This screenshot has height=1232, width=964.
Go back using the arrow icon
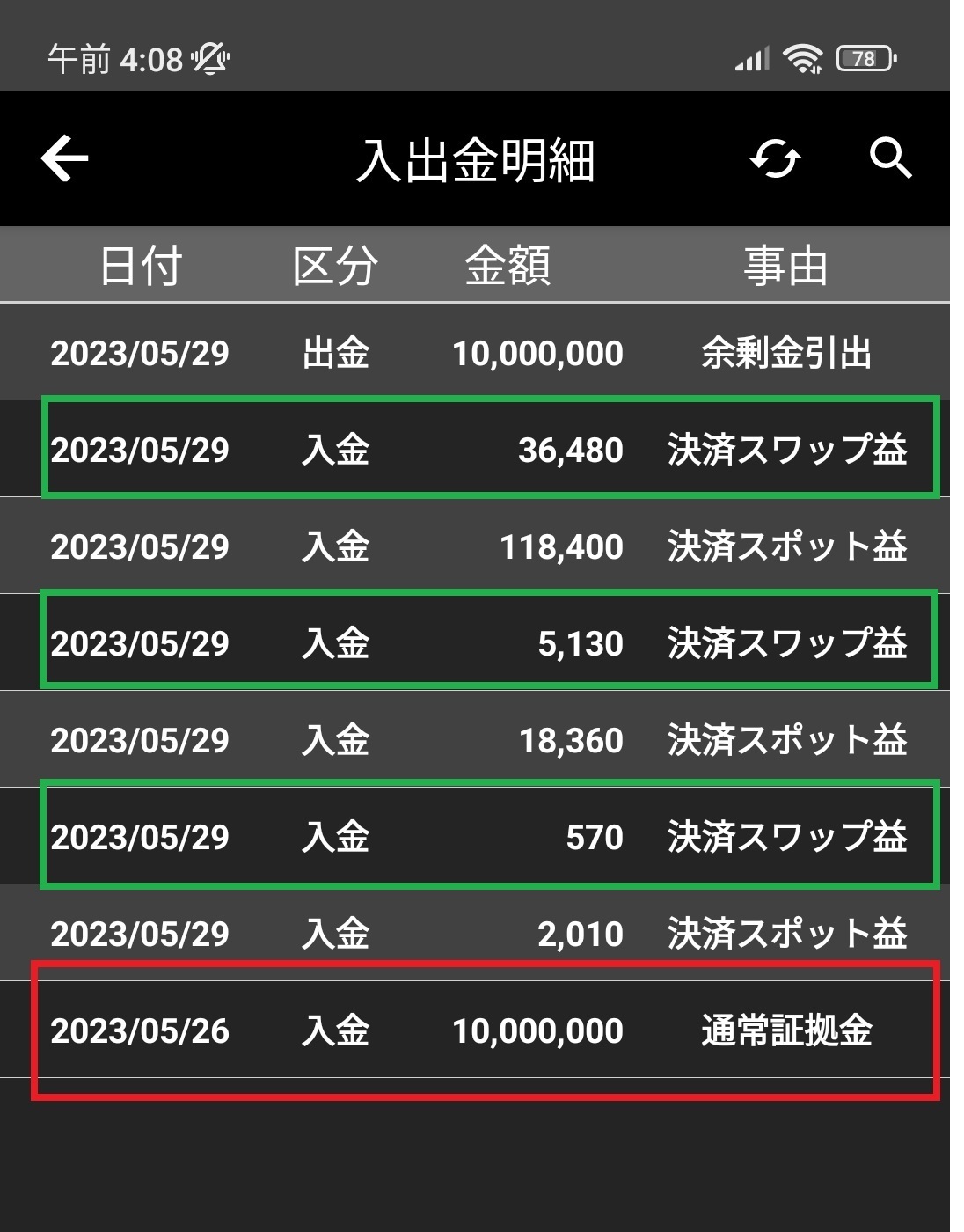pos(64,159)
